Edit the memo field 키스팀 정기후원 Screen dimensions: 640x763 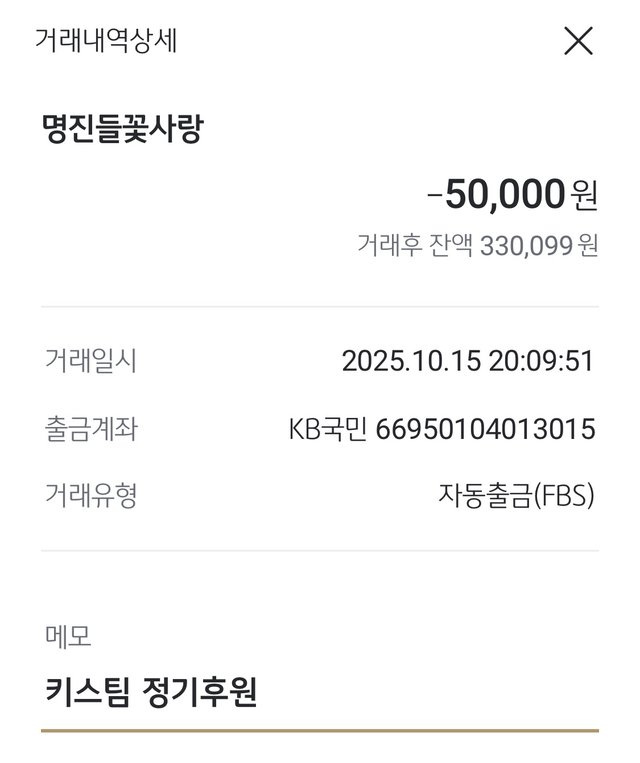point(319,693)
